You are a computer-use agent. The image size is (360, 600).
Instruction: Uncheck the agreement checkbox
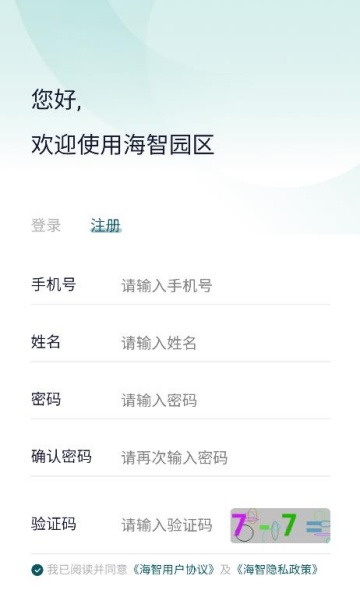(x=37, y=570)
